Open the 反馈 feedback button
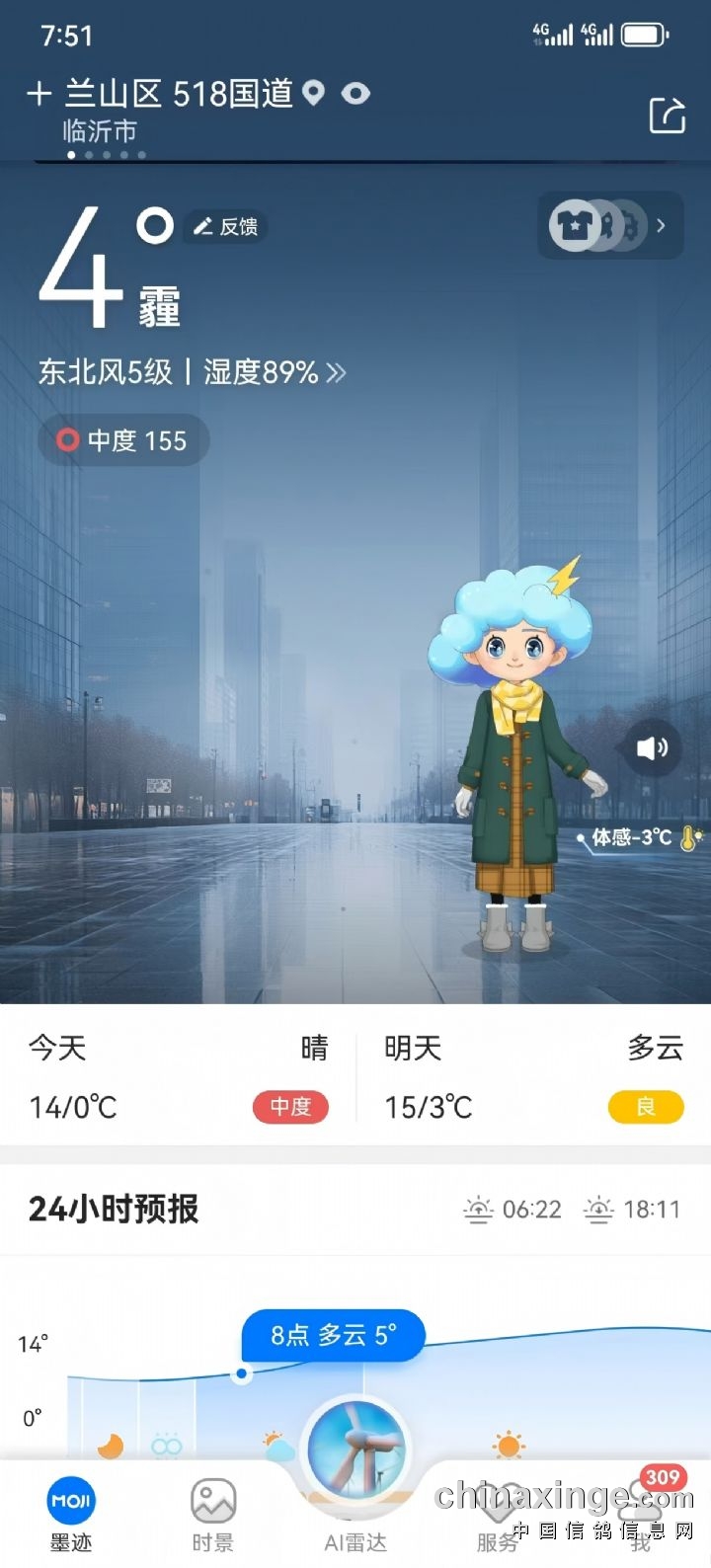This screenshot has height=1568, width=711. (226, 227)
